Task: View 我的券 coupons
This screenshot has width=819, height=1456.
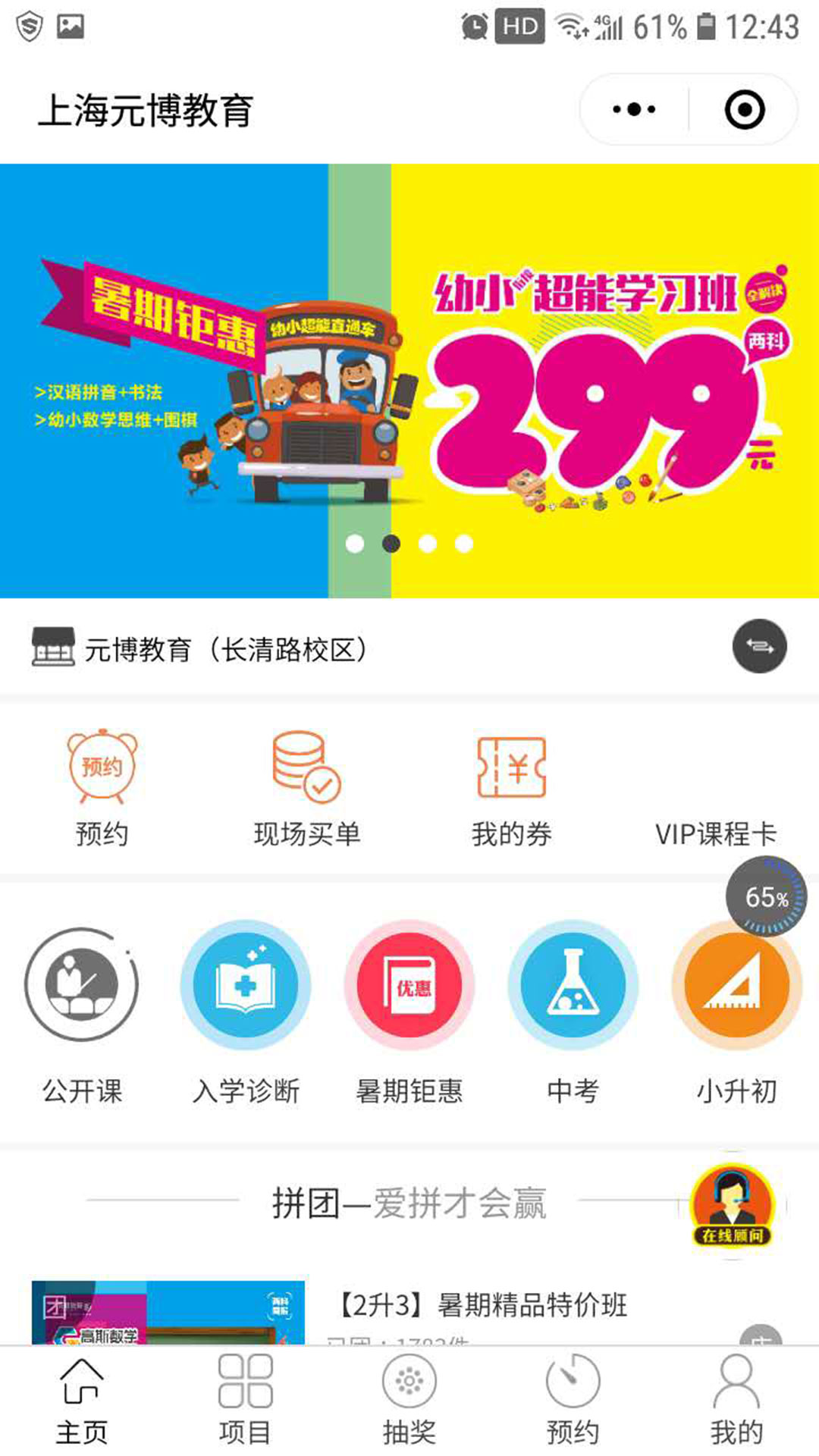Action: pyautogui.click(x=511, y=789)
